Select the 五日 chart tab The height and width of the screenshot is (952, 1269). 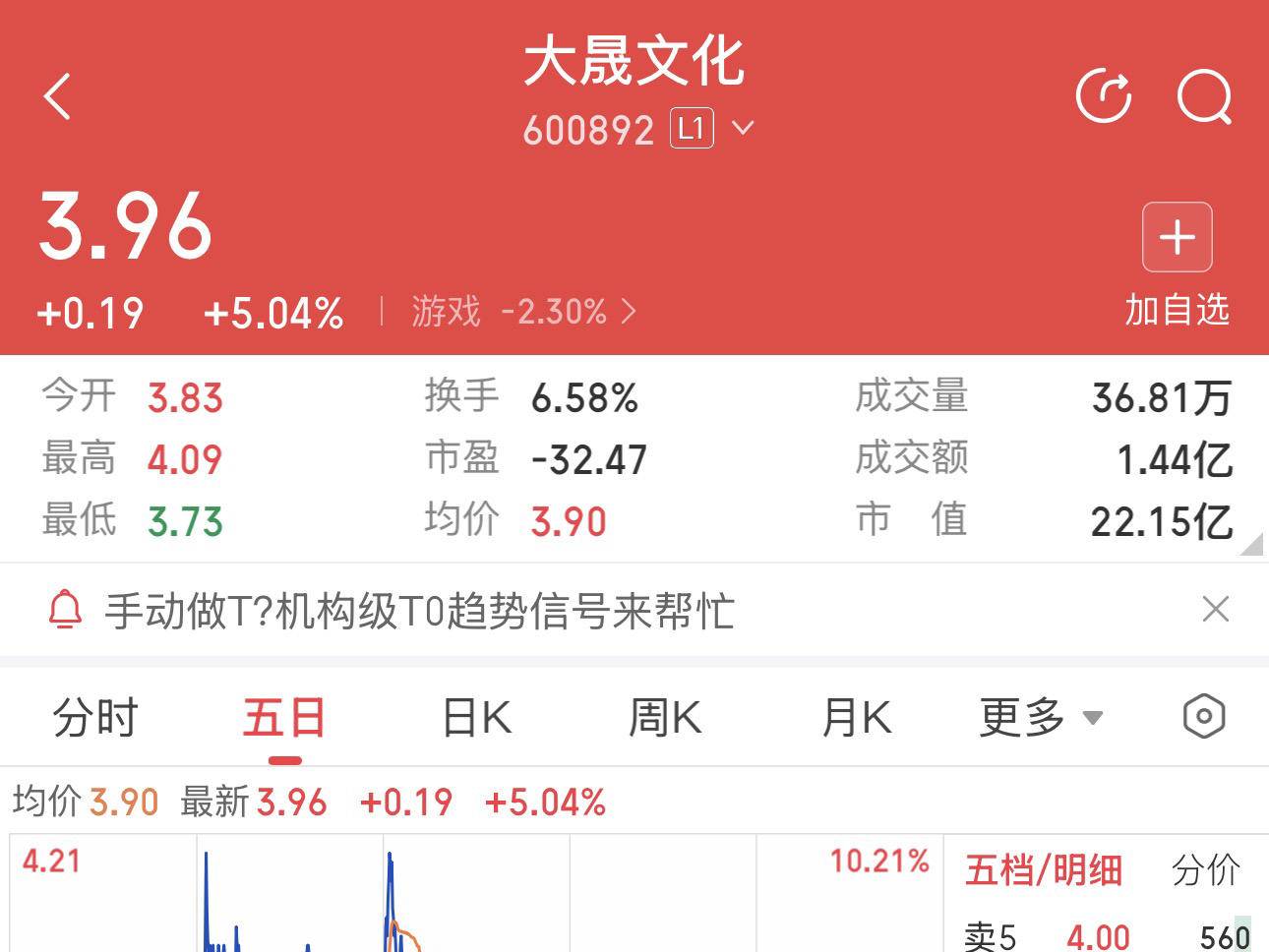coord(284,717)
